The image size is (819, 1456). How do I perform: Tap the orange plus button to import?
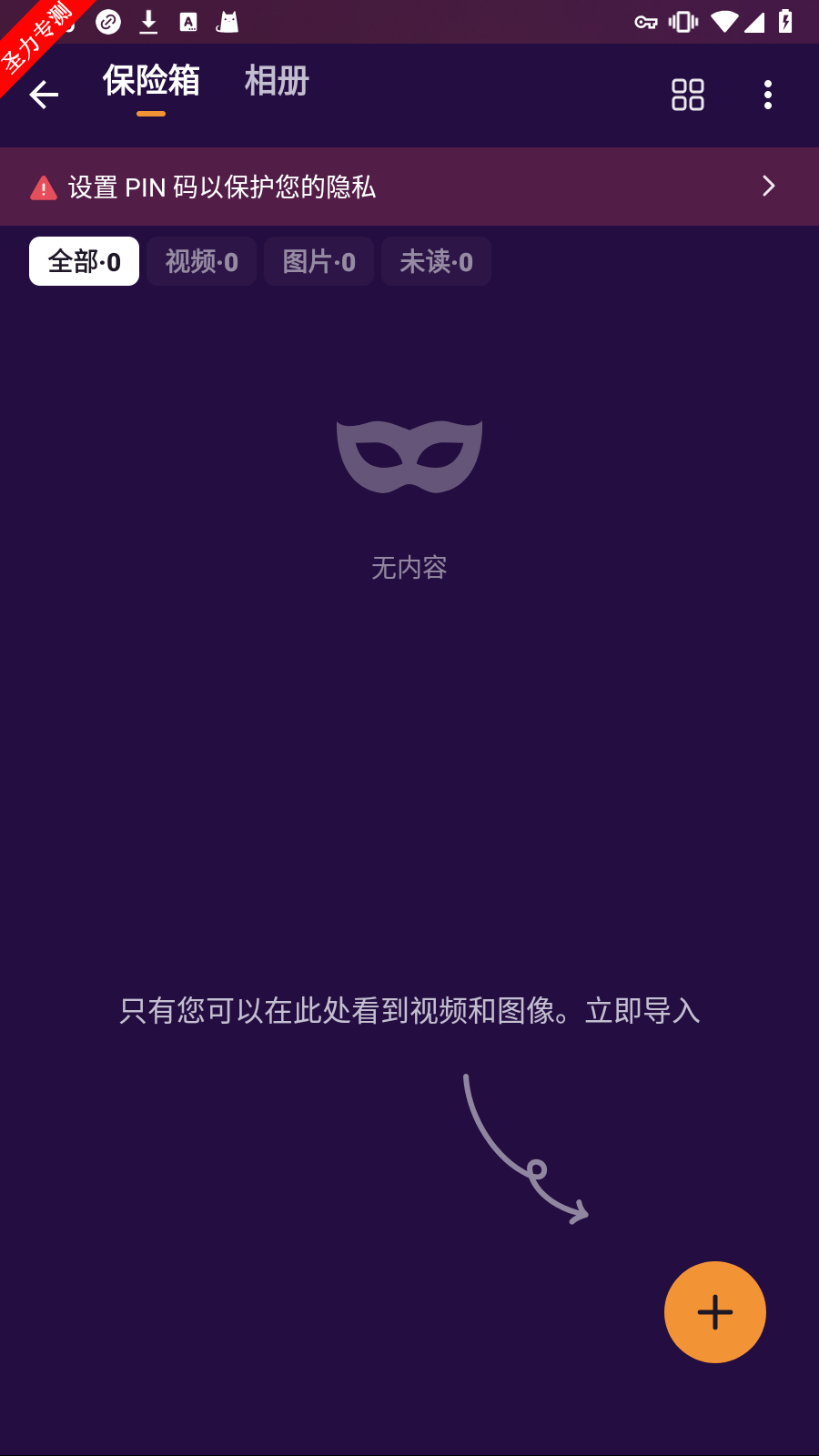click(x=714, y=1311)
